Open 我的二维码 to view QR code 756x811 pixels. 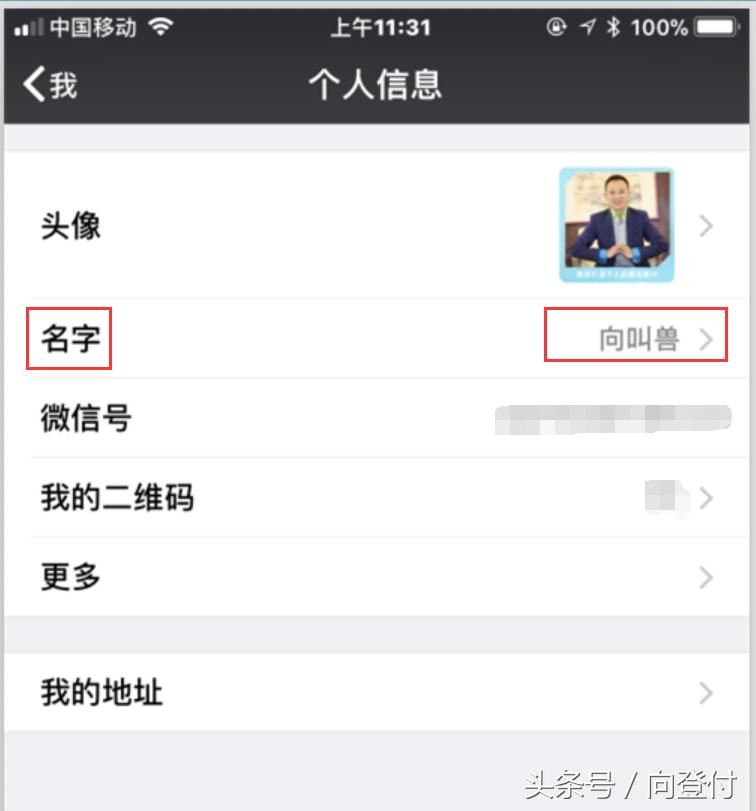378,498
